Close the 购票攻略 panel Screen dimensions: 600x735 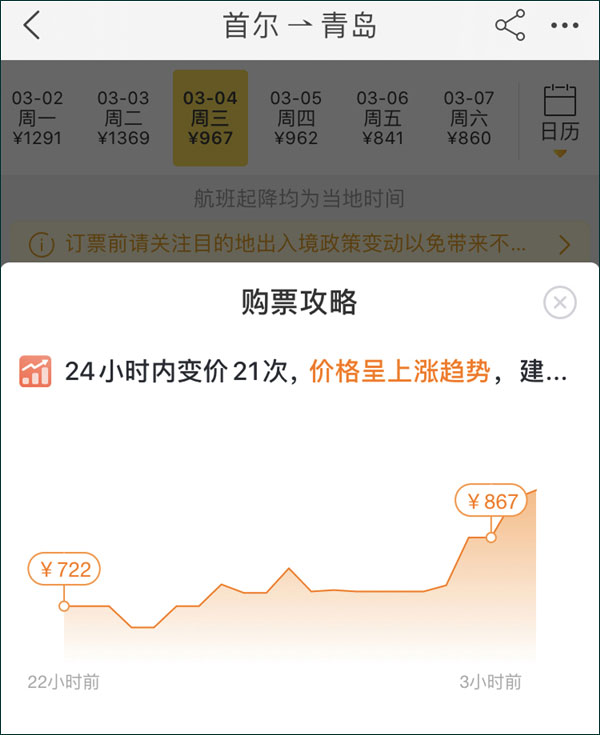[x=560, y=302]
